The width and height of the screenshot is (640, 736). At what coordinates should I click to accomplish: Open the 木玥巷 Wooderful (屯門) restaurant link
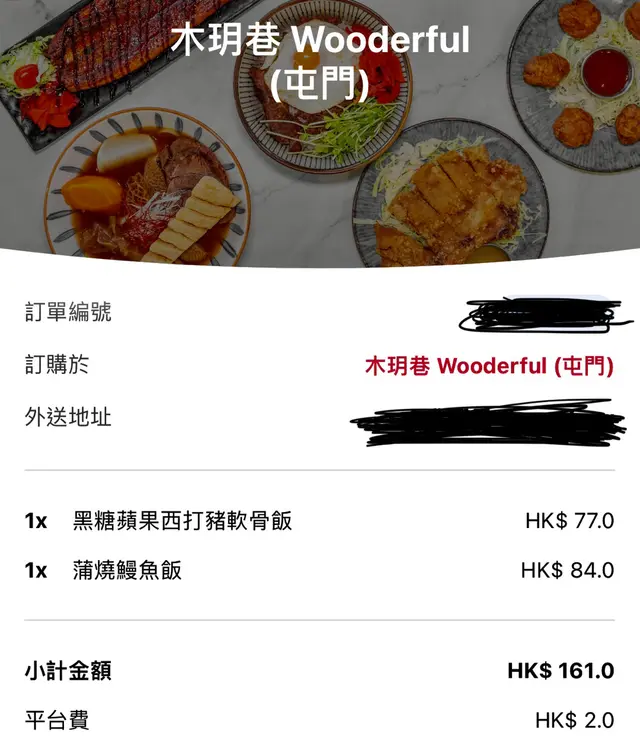point(488,365)
